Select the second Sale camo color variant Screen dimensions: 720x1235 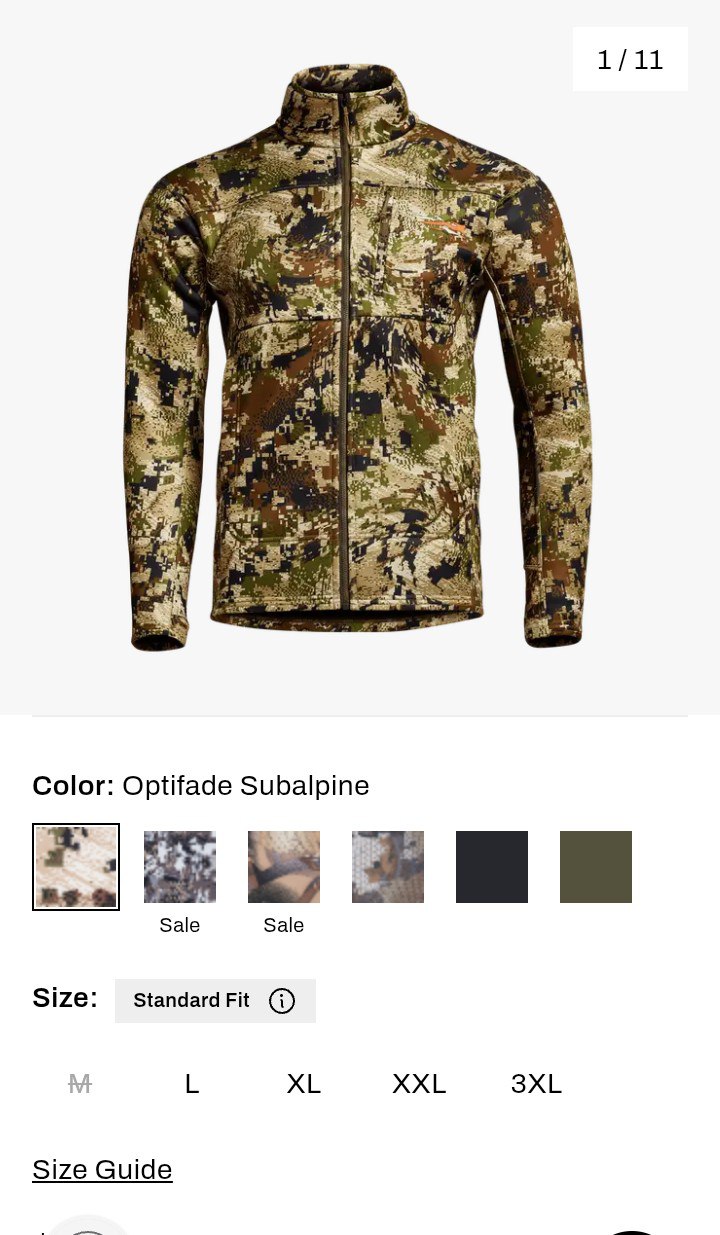pos(284,867)
